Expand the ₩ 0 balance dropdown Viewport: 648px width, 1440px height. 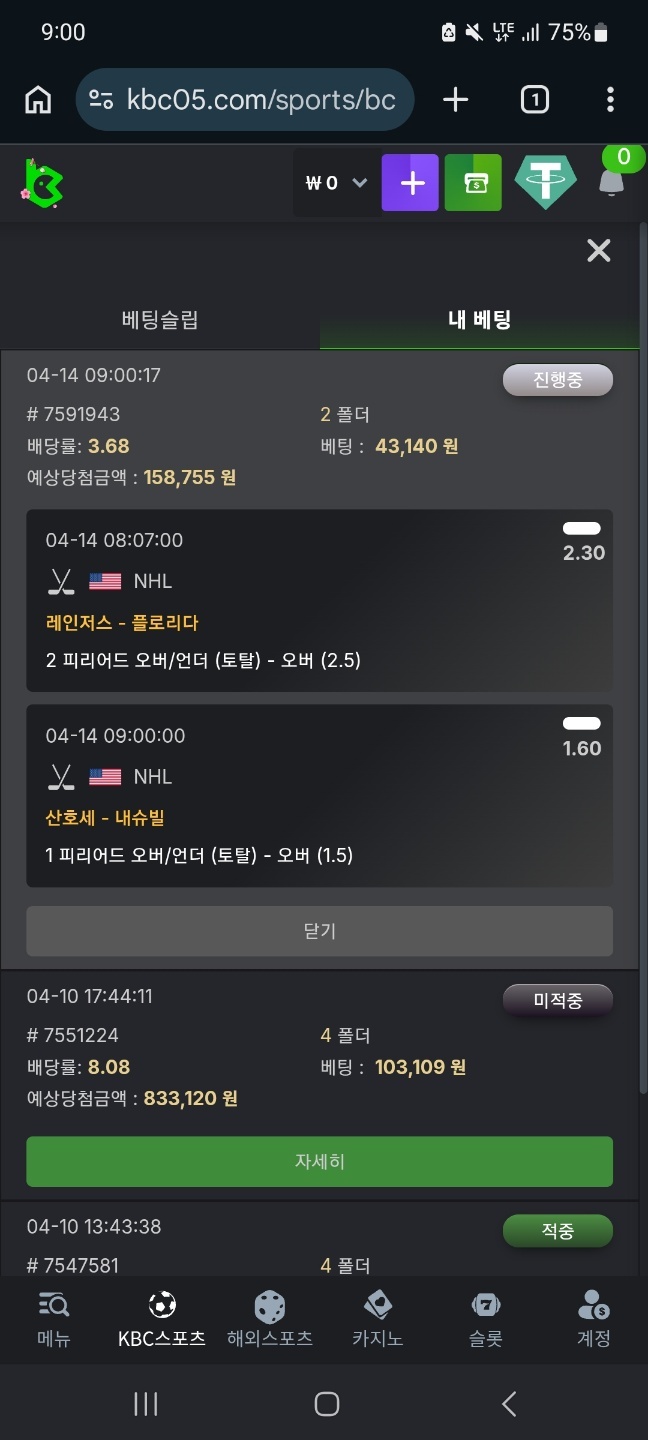tap(336, 183)
